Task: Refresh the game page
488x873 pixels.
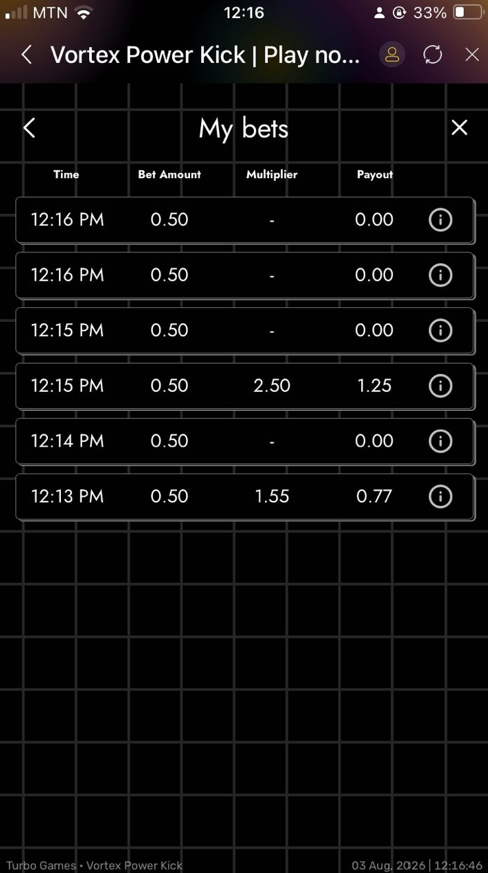Action: [x=433, y=55]
